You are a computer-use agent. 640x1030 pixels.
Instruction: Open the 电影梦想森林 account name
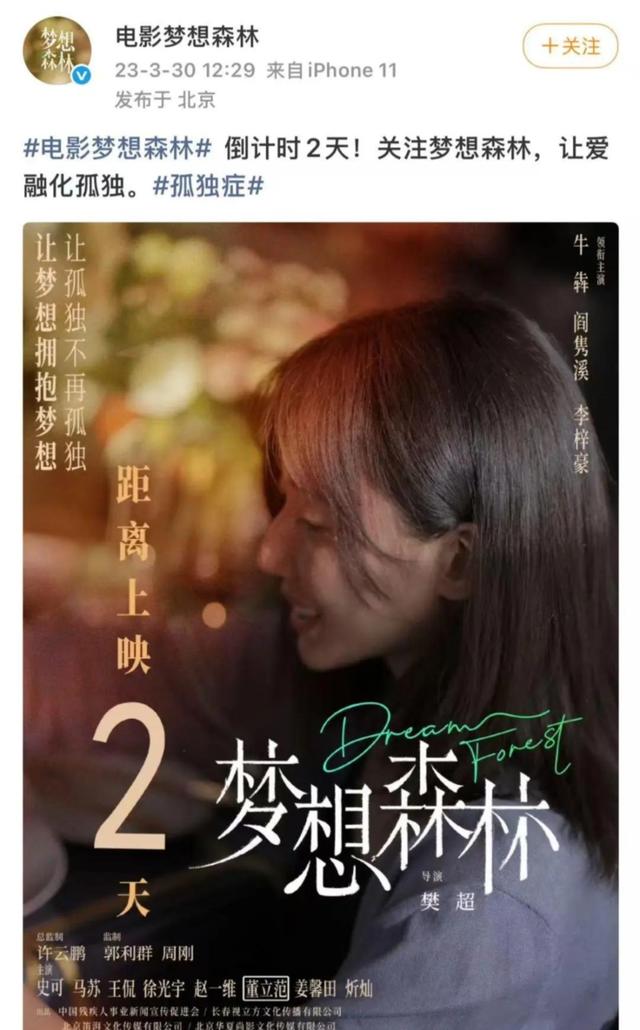187,37
